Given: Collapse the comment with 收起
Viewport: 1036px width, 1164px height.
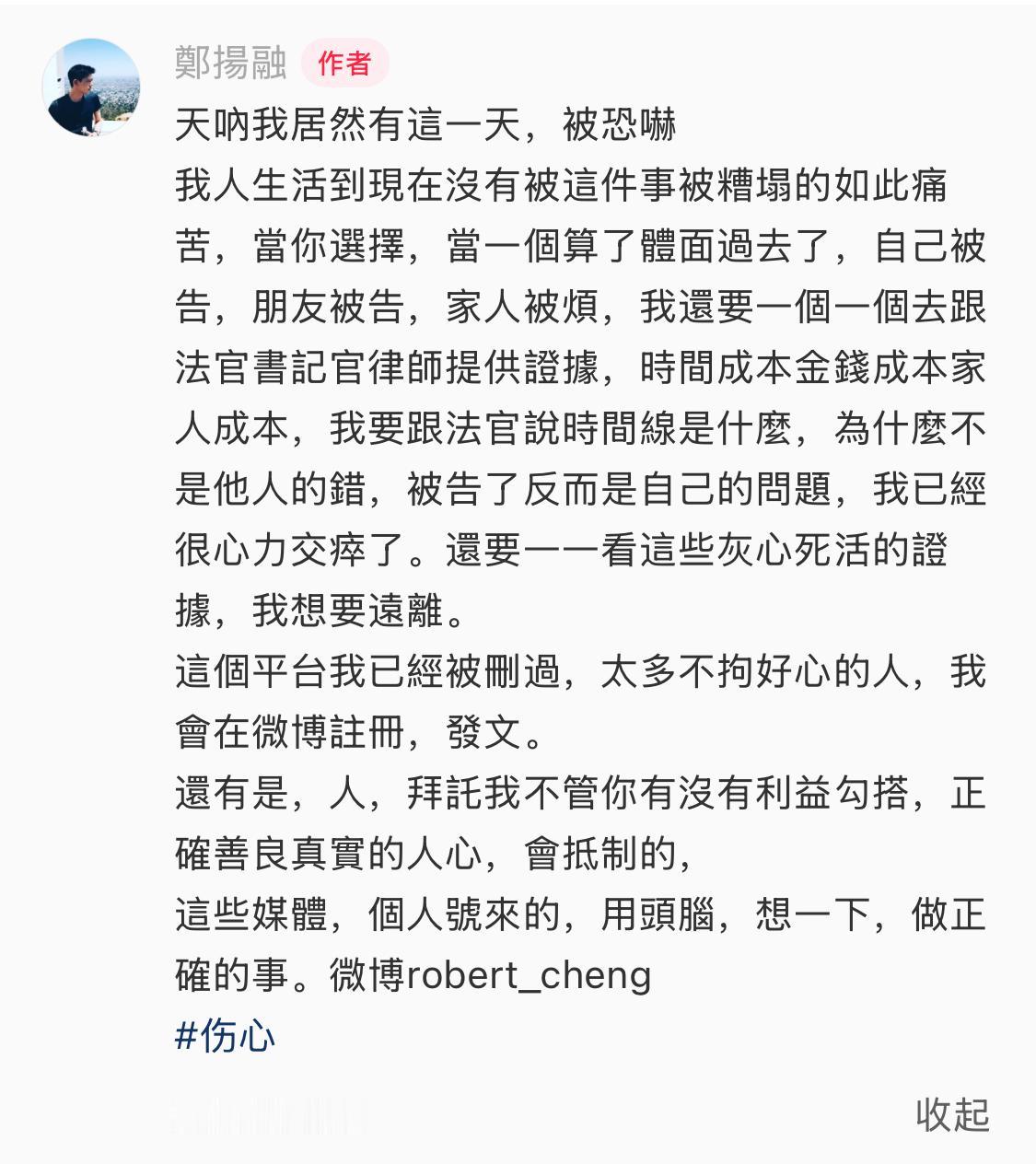Looking at the screenshot, I should pyautogui.click(x=952, y=1114).
